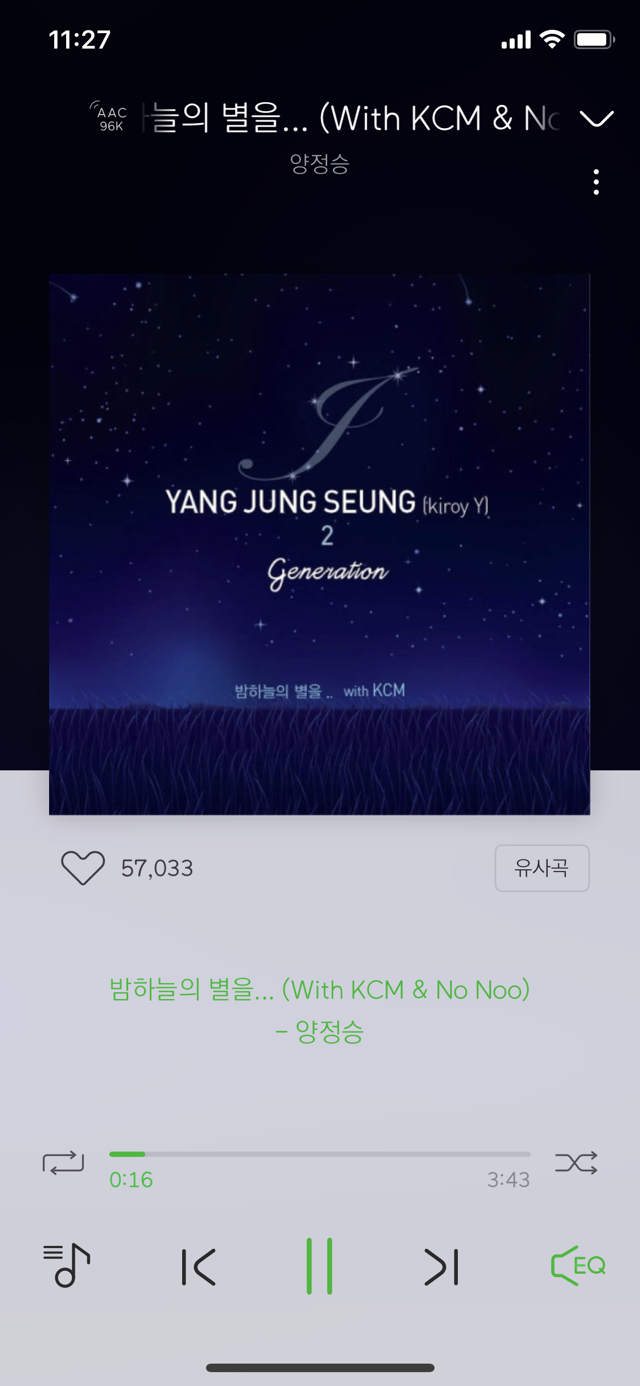Open the green lyrics line
The image size is (640, 1386).
tap(319, 990)
